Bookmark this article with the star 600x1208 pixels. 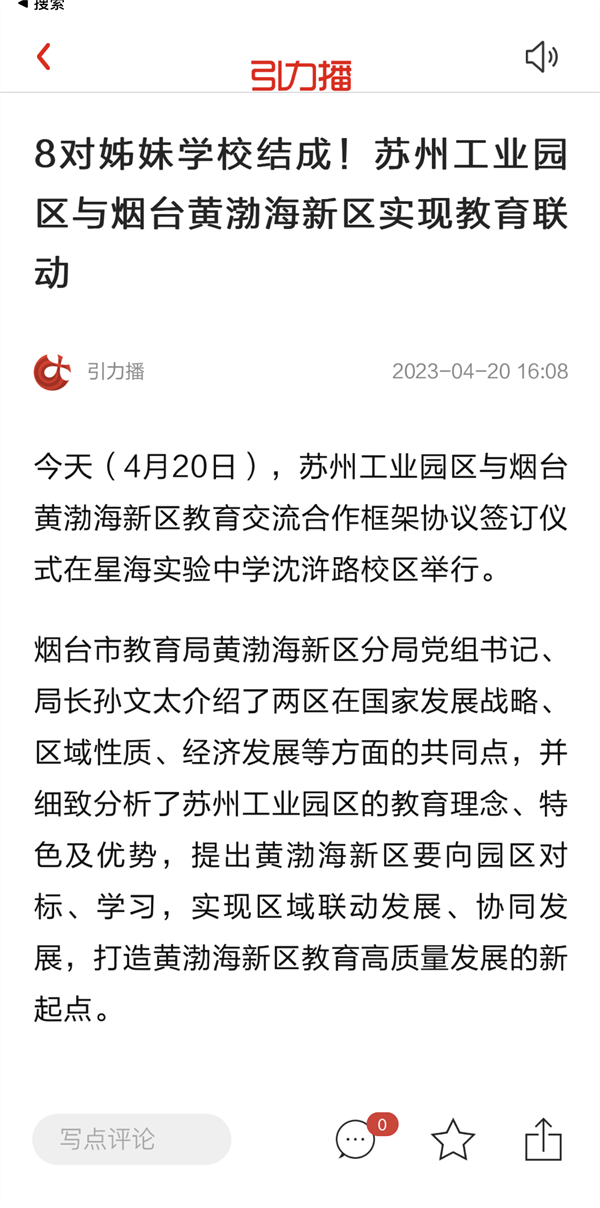453,1139
